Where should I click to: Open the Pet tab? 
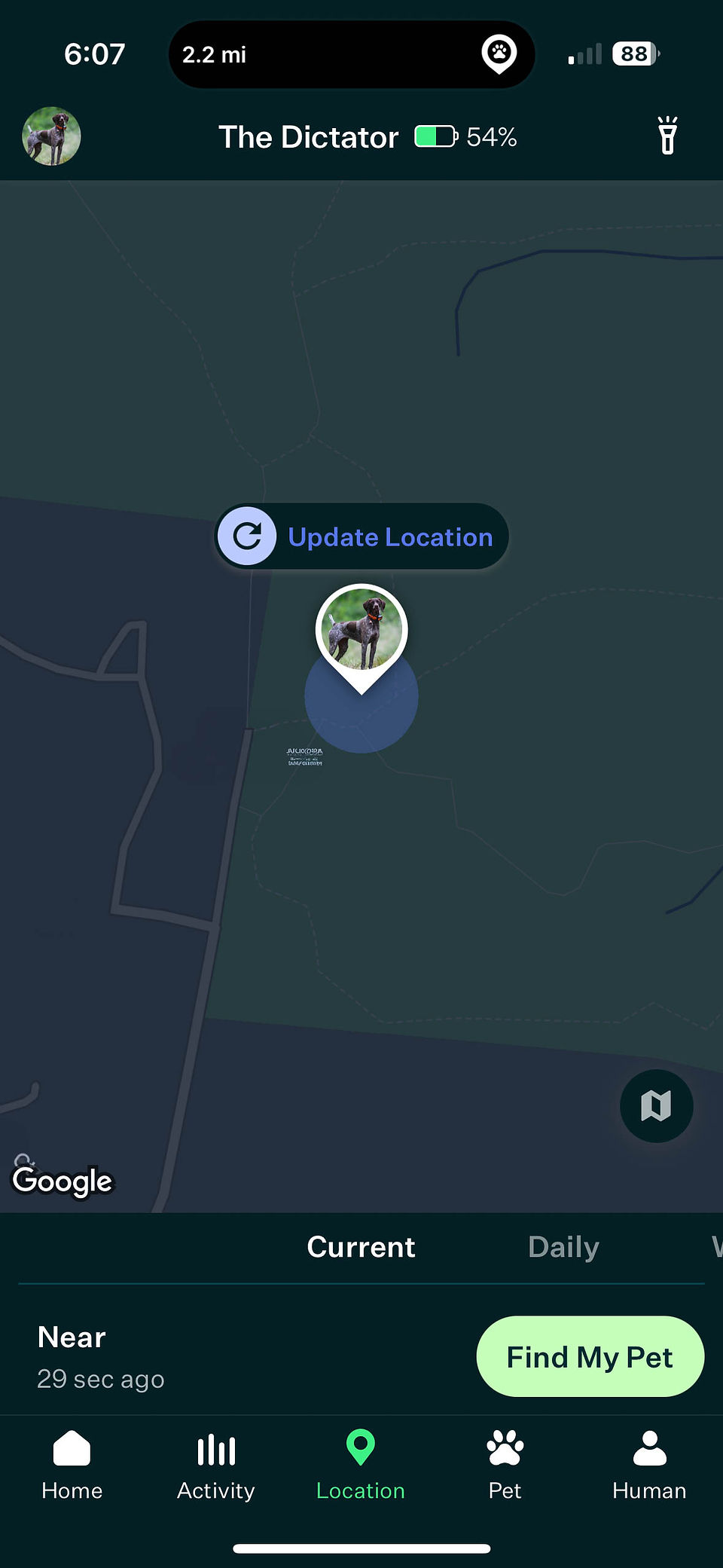tap(505, 1466)
